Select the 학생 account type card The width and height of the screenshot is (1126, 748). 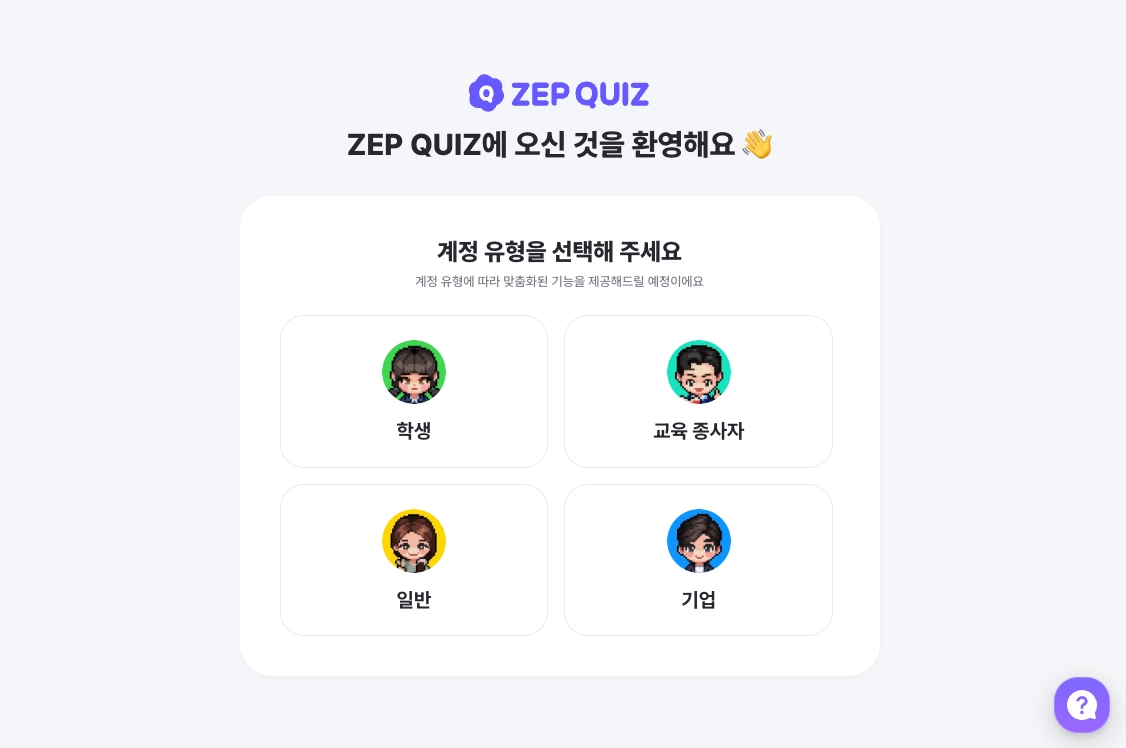[414, 391]
